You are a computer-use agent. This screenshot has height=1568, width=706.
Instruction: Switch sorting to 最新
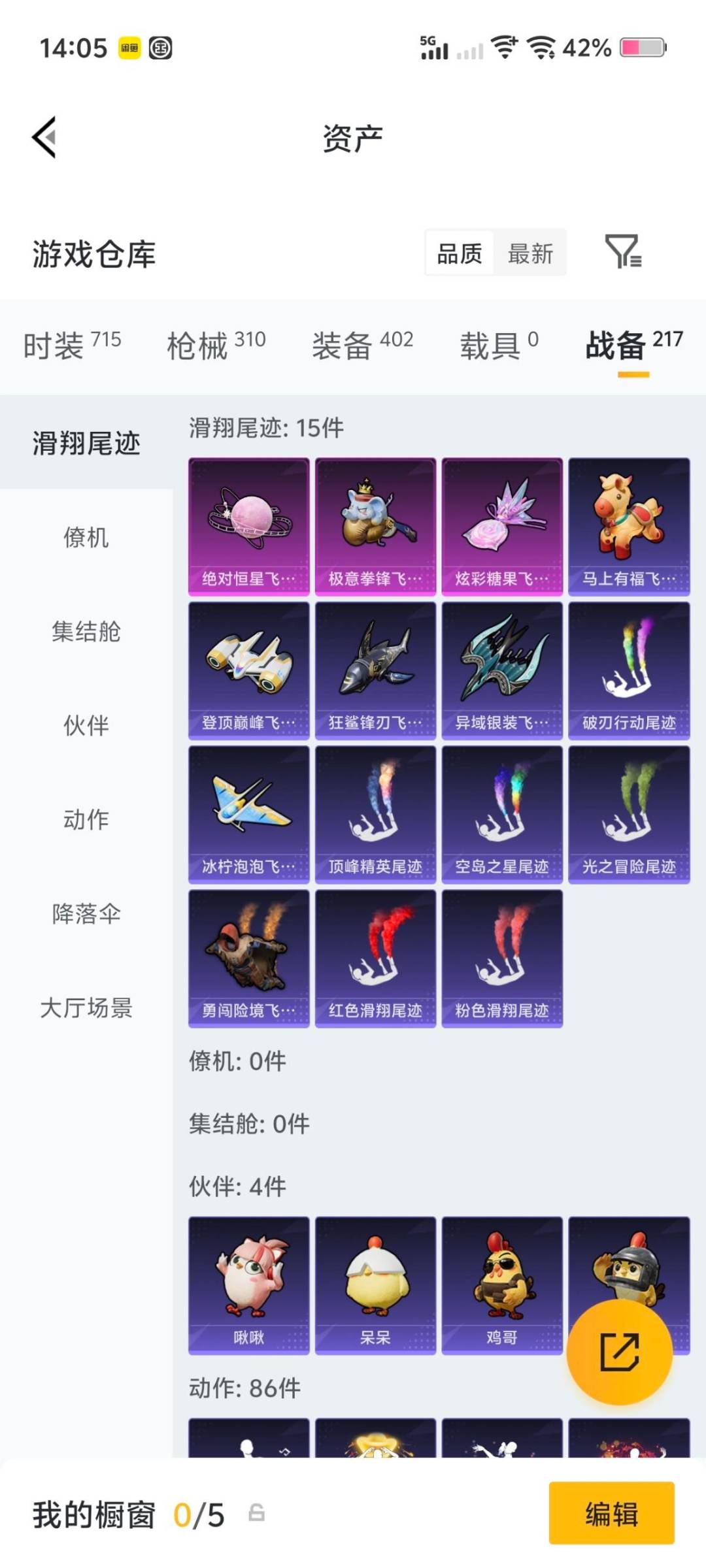(x=531, y=253)
